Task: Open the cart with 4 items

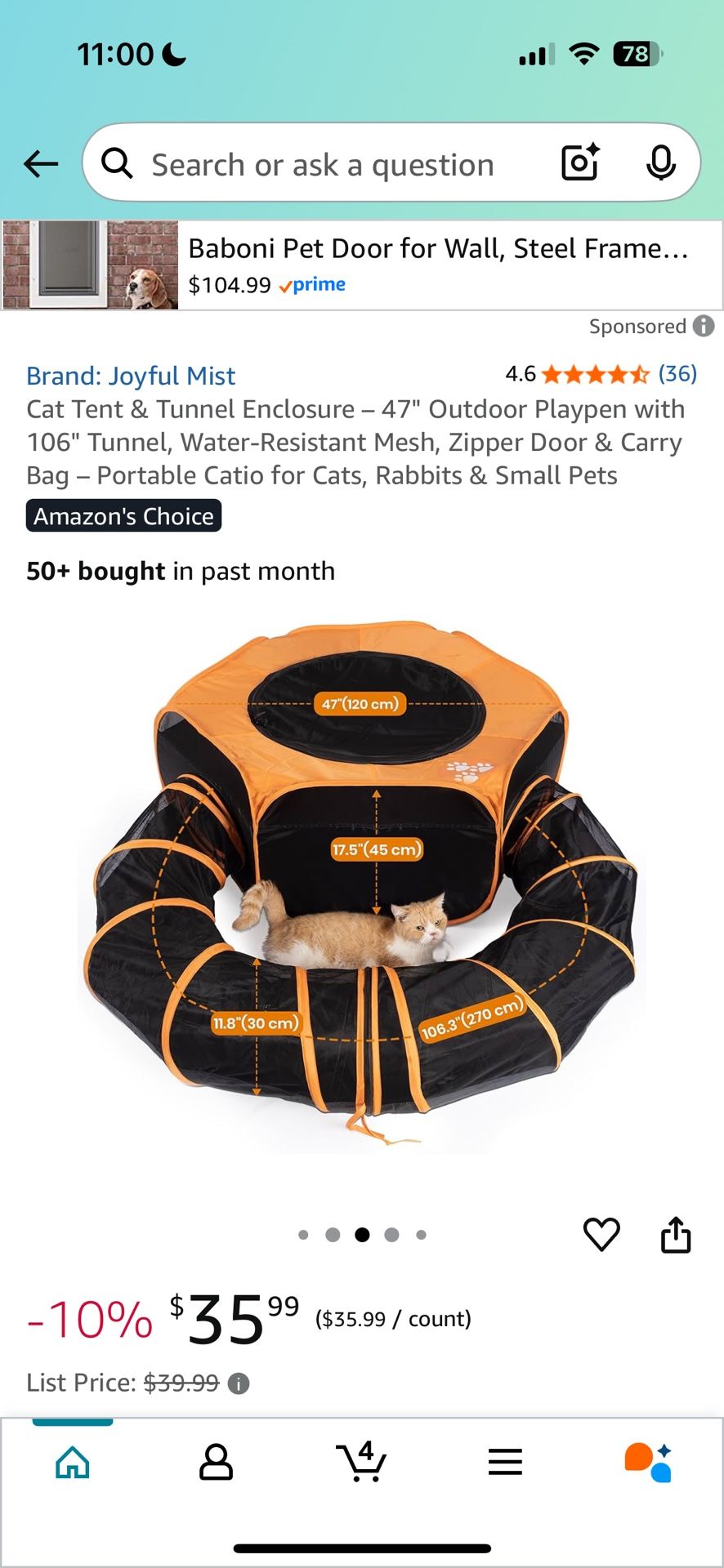Action: tap(361, 1461)
